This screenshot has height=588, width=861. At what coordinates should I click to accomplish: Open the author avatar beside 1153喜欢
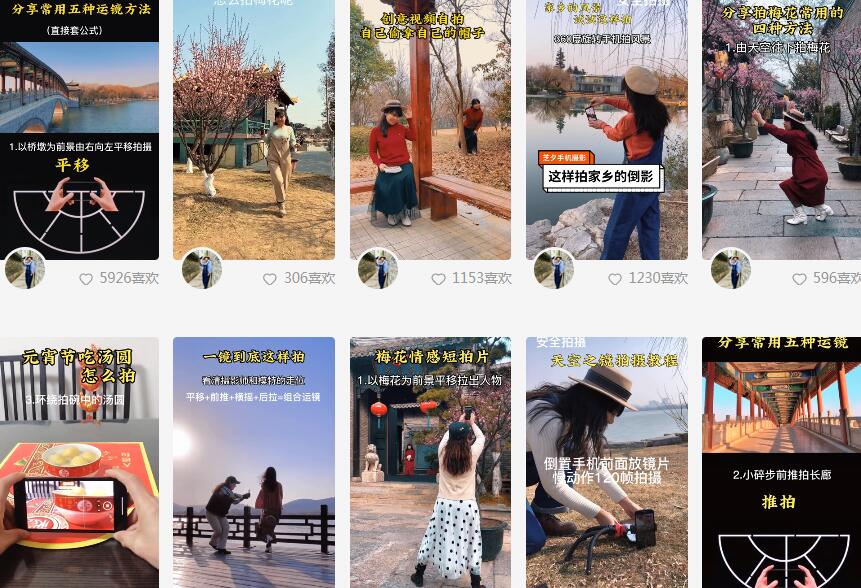pos(378,269)
